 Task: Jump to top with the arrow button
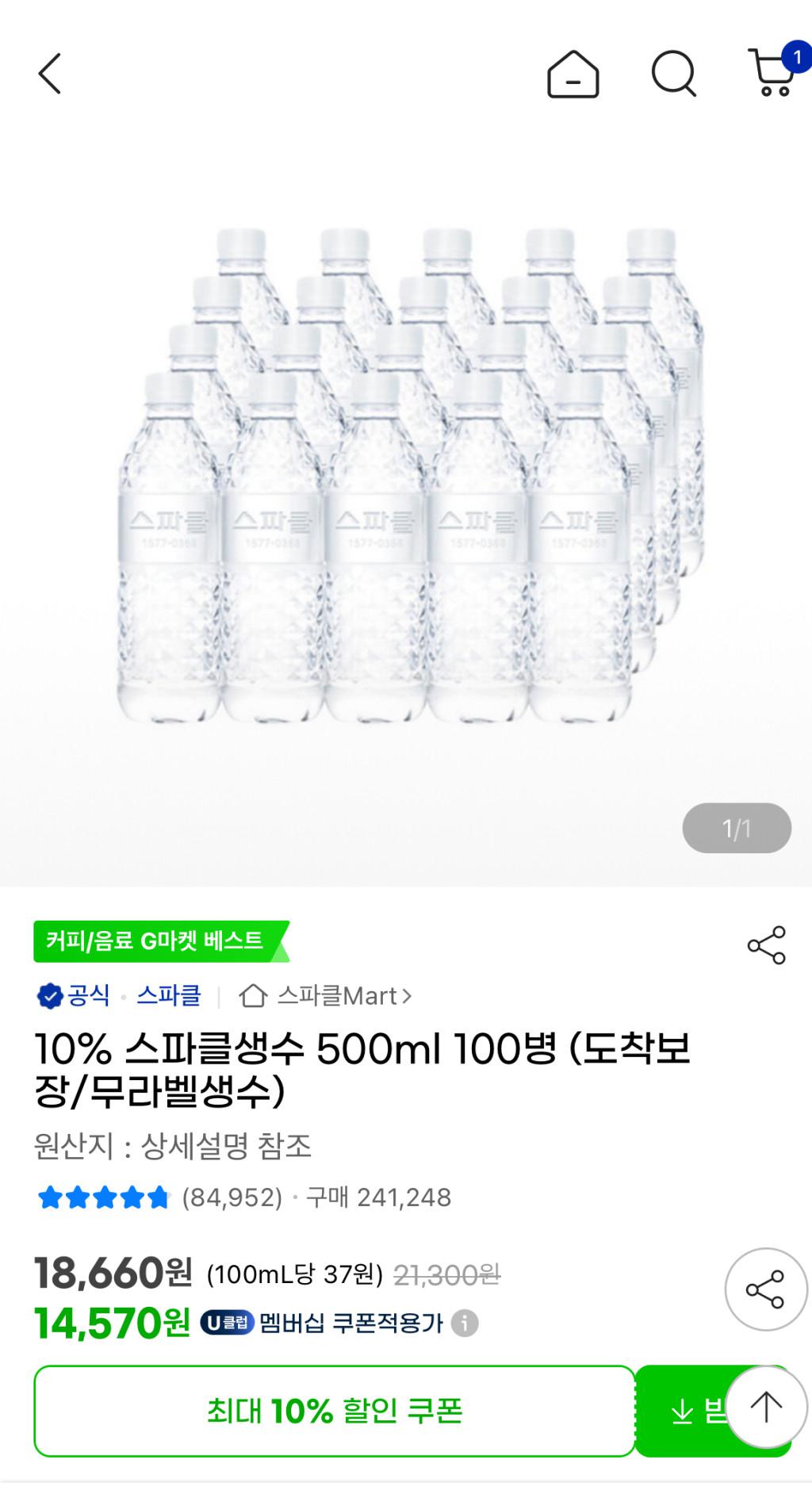pos(766,1407)
